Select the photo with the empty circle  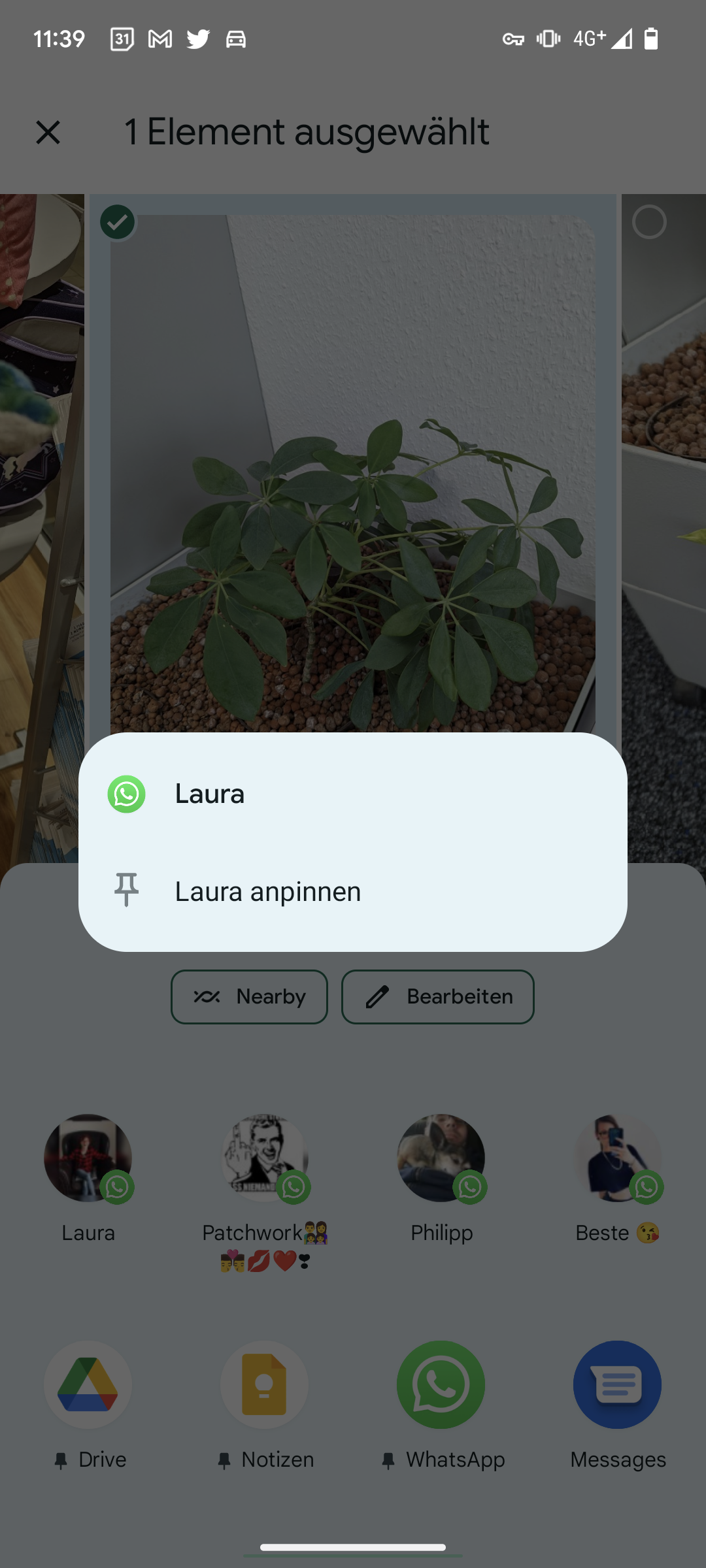point(649,222)
